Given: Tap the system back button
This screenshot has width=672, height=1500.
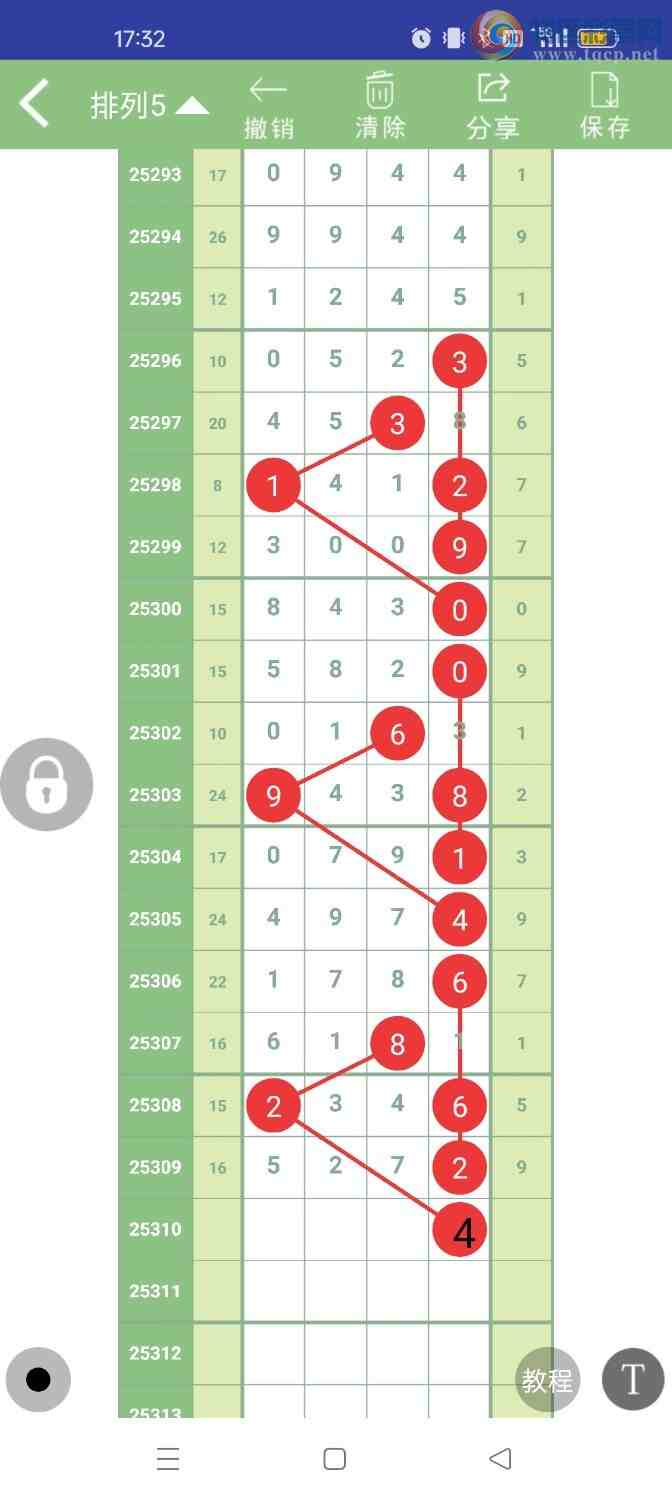Looking at the screenshot, I should (501, 1459).
